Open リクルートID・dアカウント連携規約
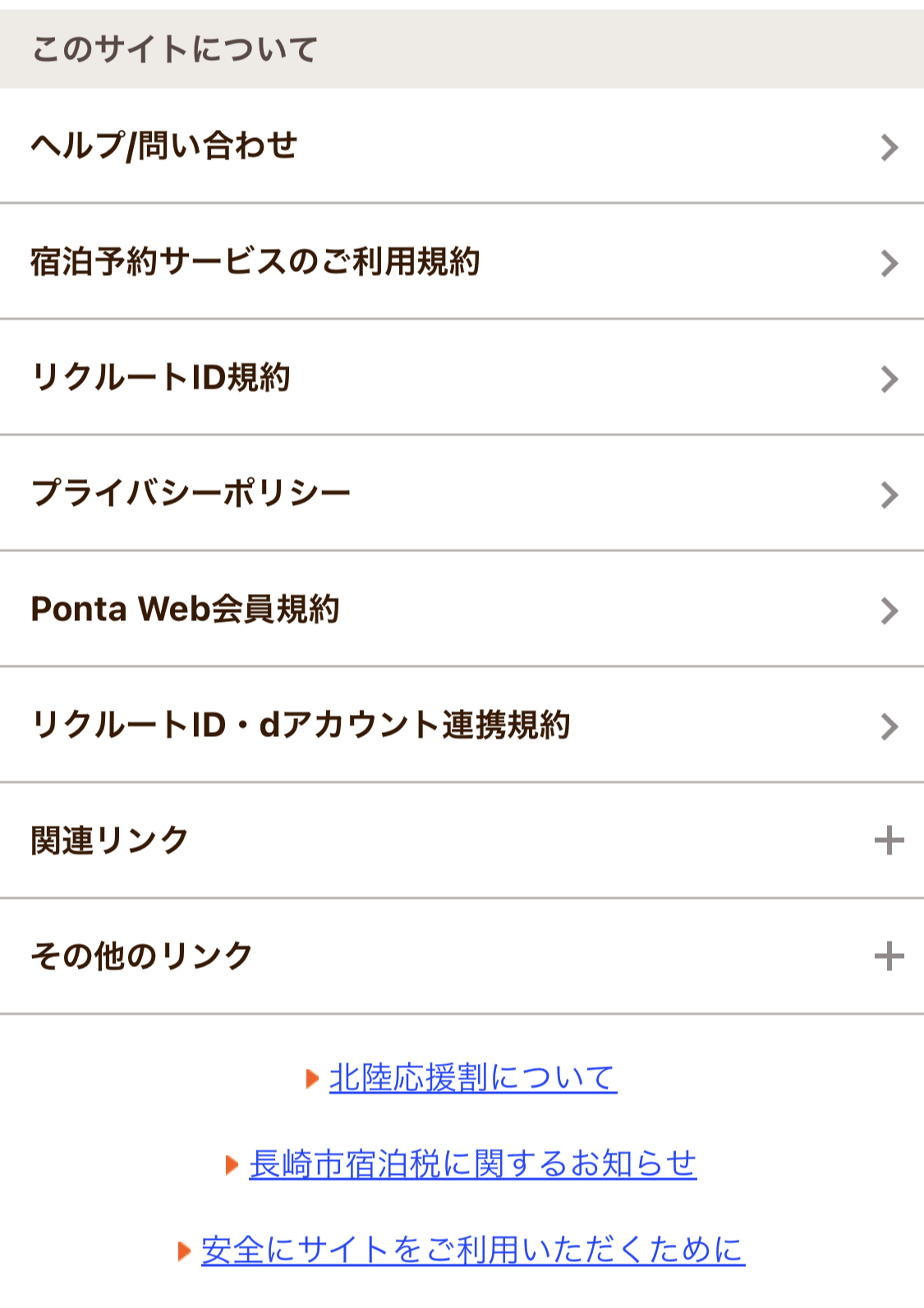 click(x=460, y=725)
